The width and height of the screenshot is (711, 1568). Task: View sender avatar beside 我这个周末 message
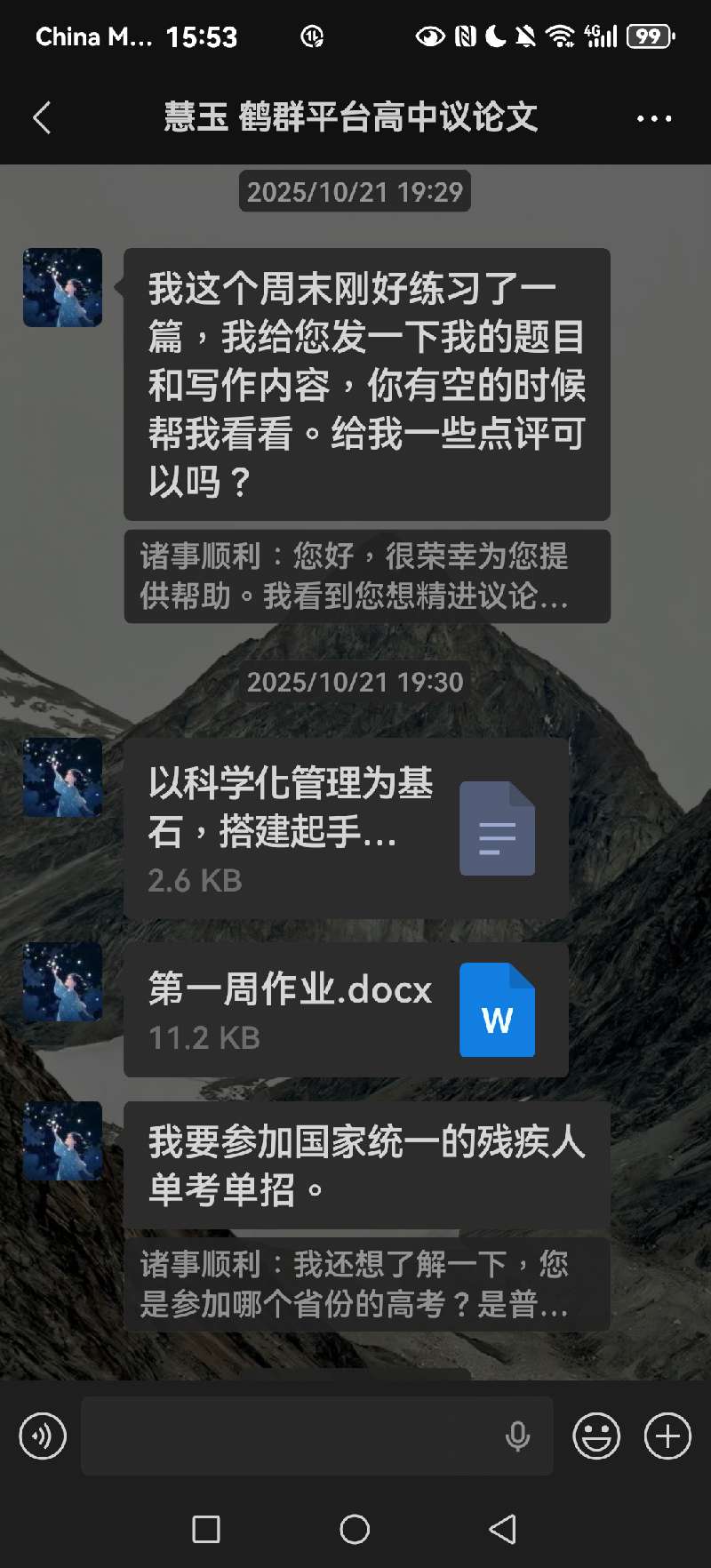pyautogui.click(x=62, y=287)
